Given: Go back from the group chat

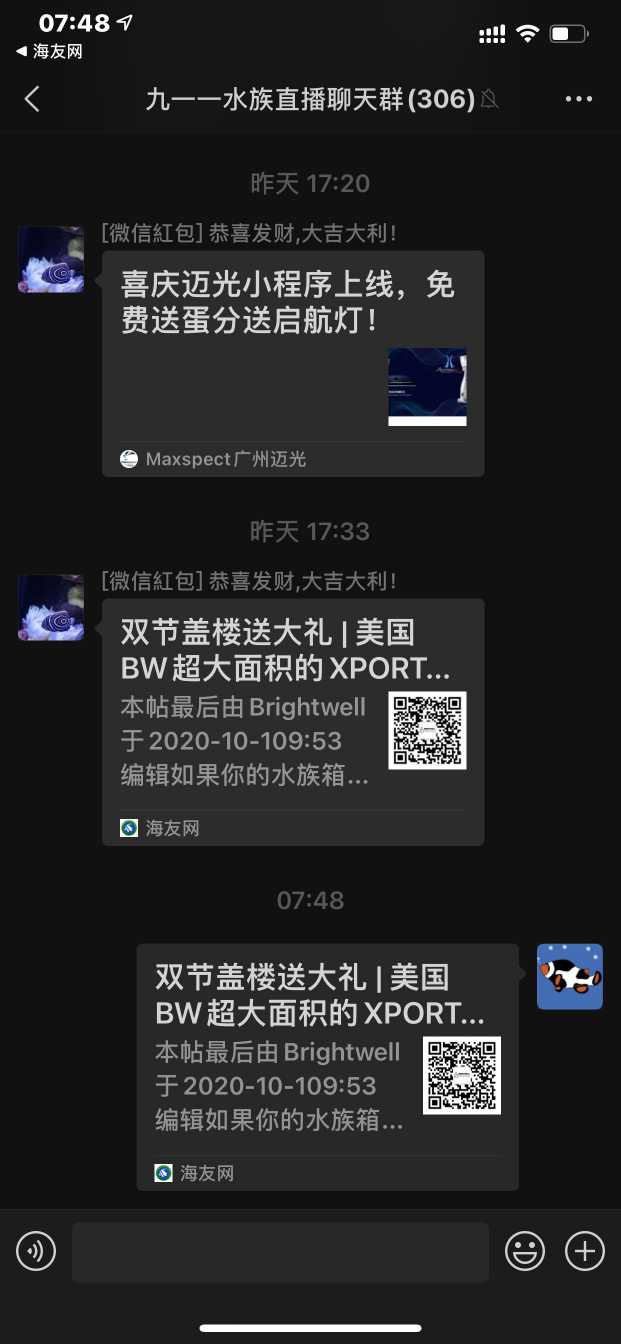Looking at the screenshot, I should coord(32,99).
